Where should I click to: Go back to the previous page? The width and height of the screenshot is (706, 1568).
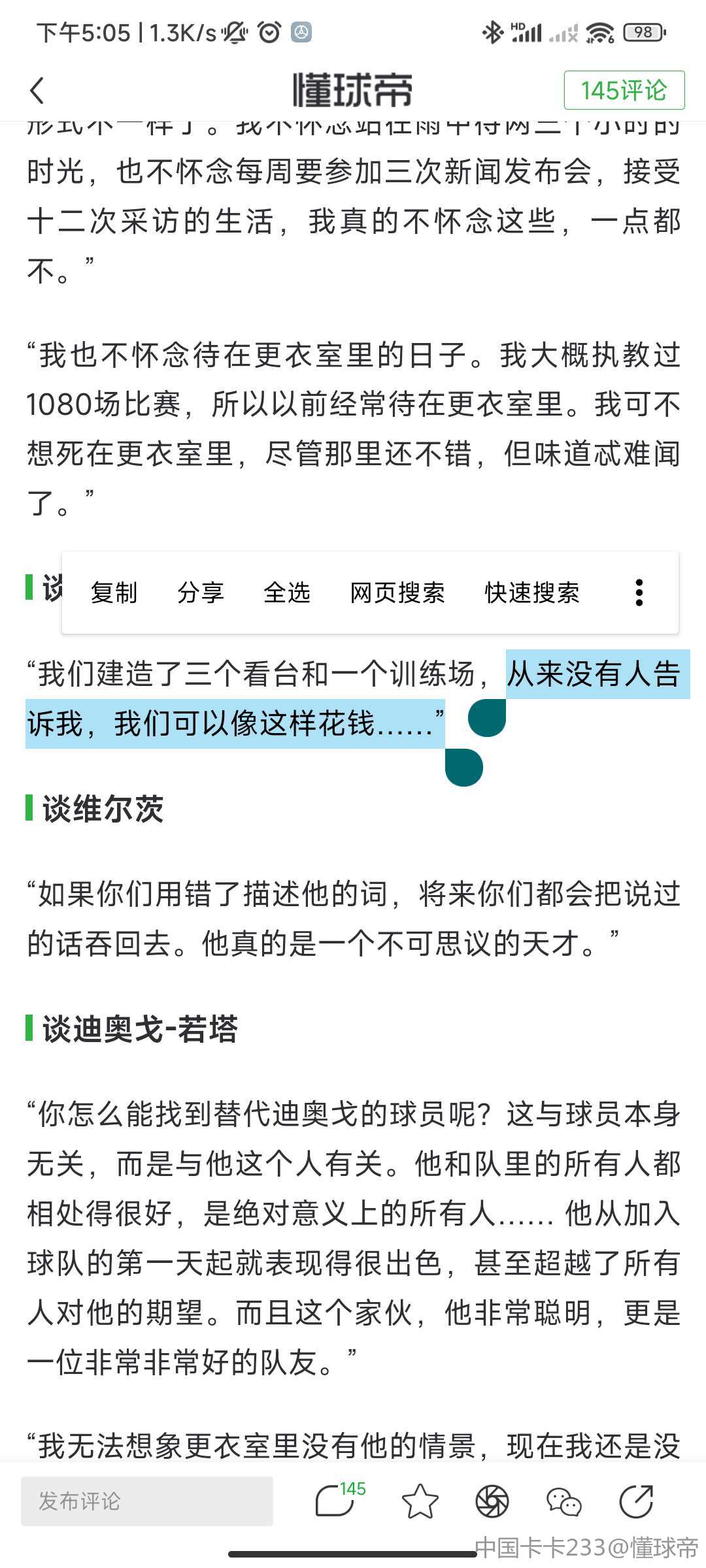point(38,90)
